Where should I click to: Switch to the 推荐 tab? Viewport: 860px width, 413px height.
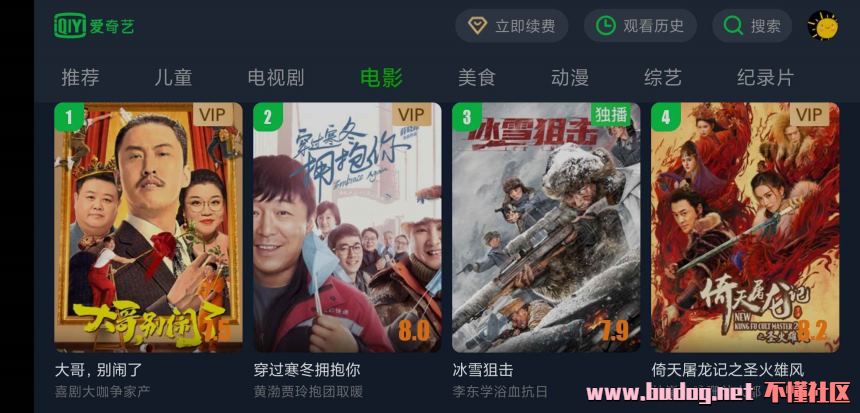80,78
